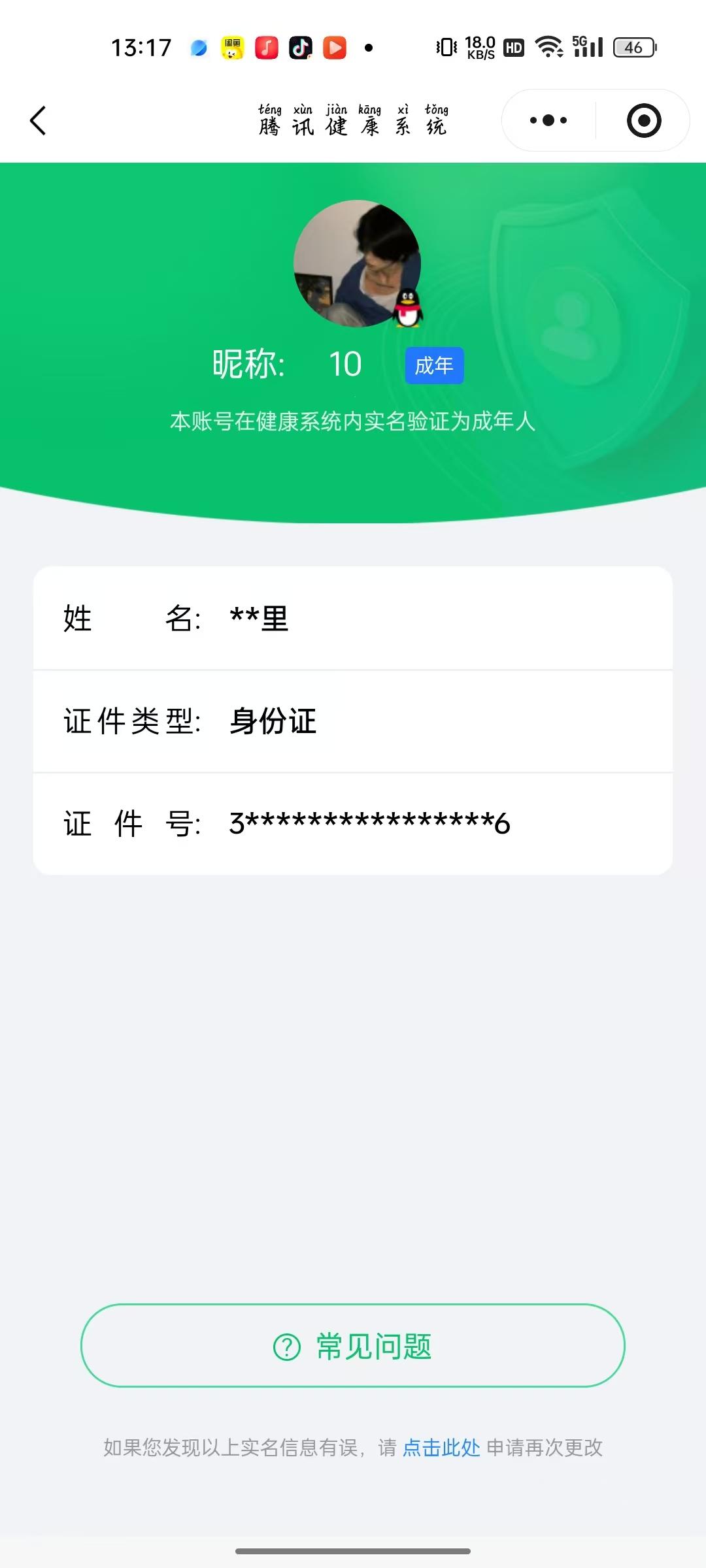
Task: Tap the 成年 adult status badge
Action: click(434, 366)
